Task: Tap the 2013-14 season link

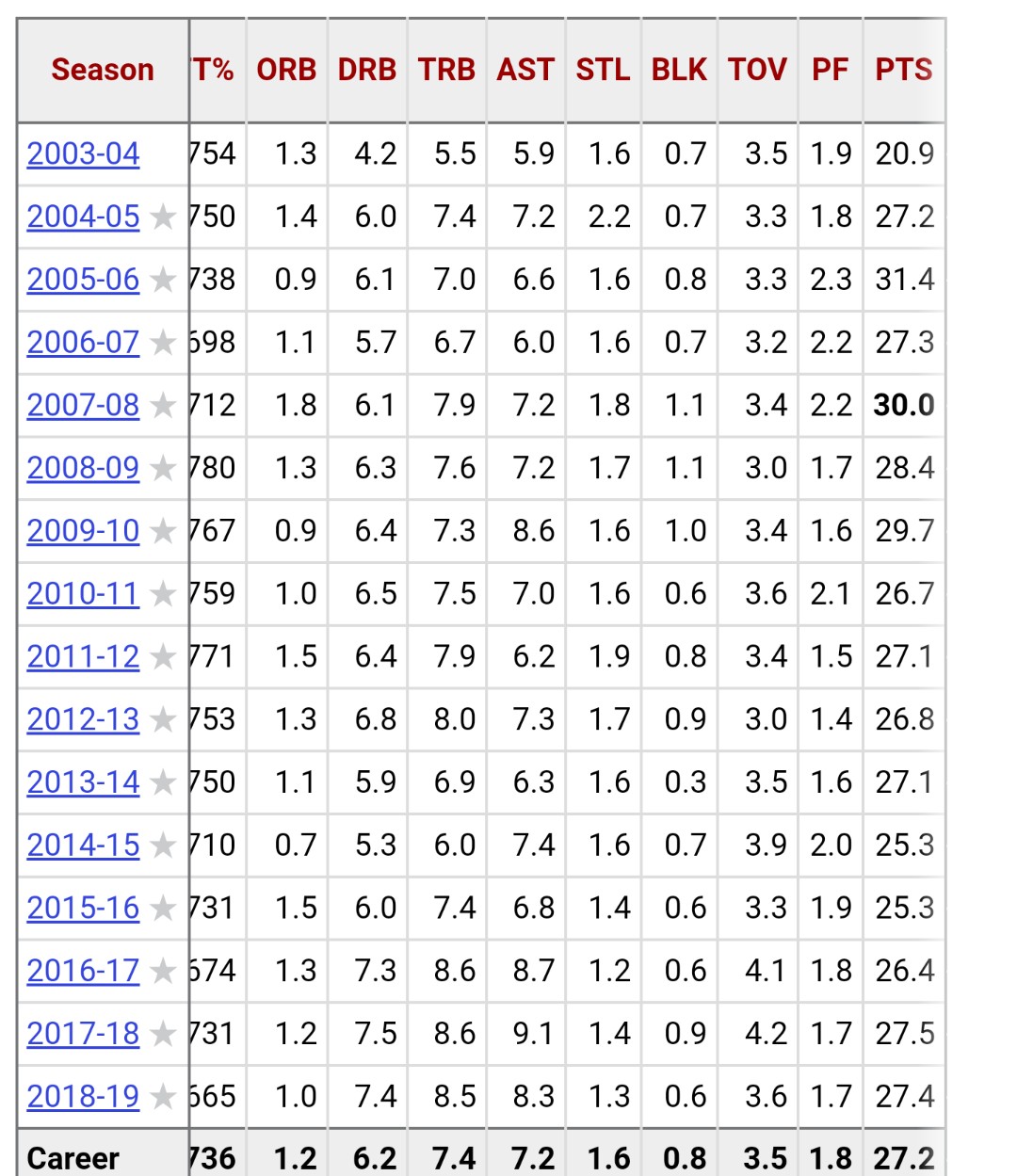Action: (x=83, y=782)
